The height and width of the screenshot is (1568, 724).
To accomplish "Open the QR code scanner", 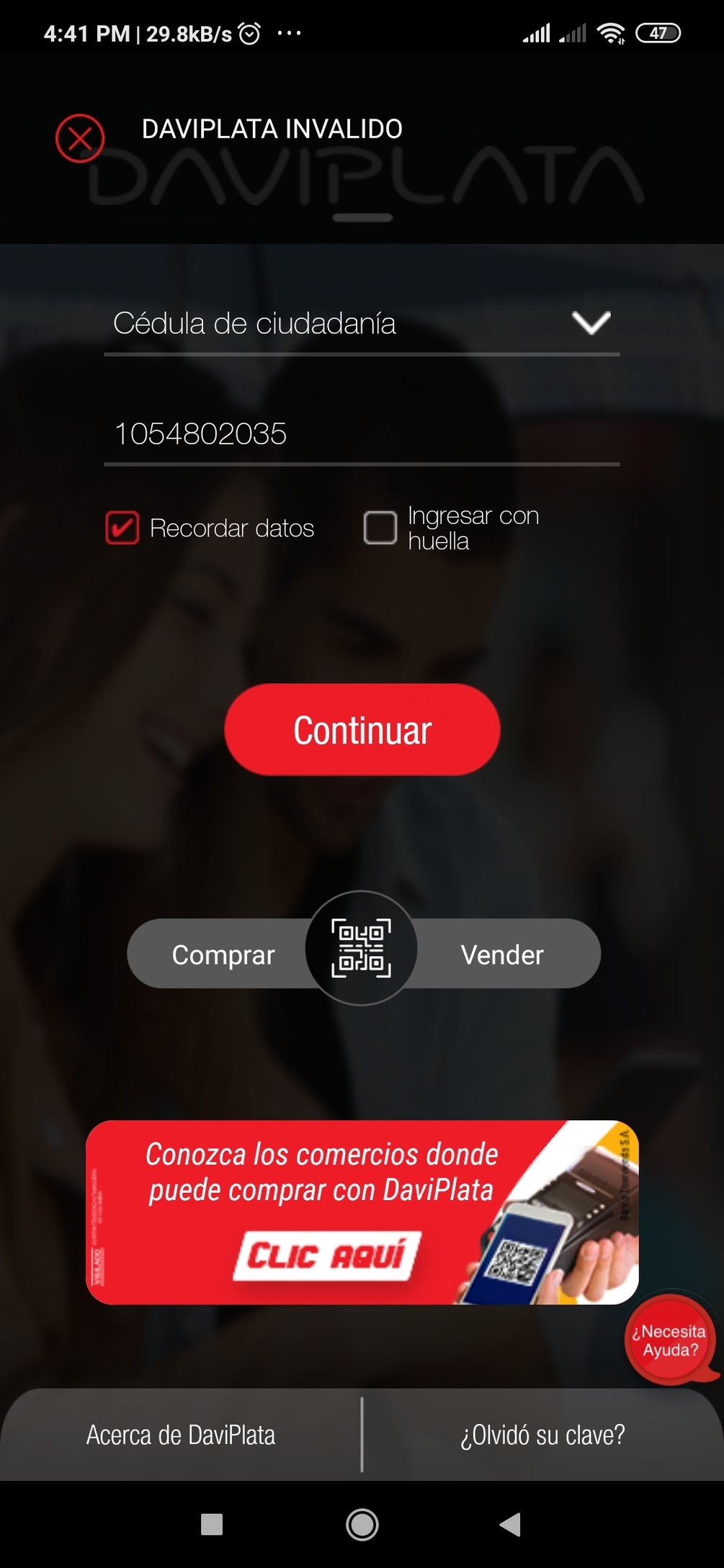I will [x=362, y=948].
